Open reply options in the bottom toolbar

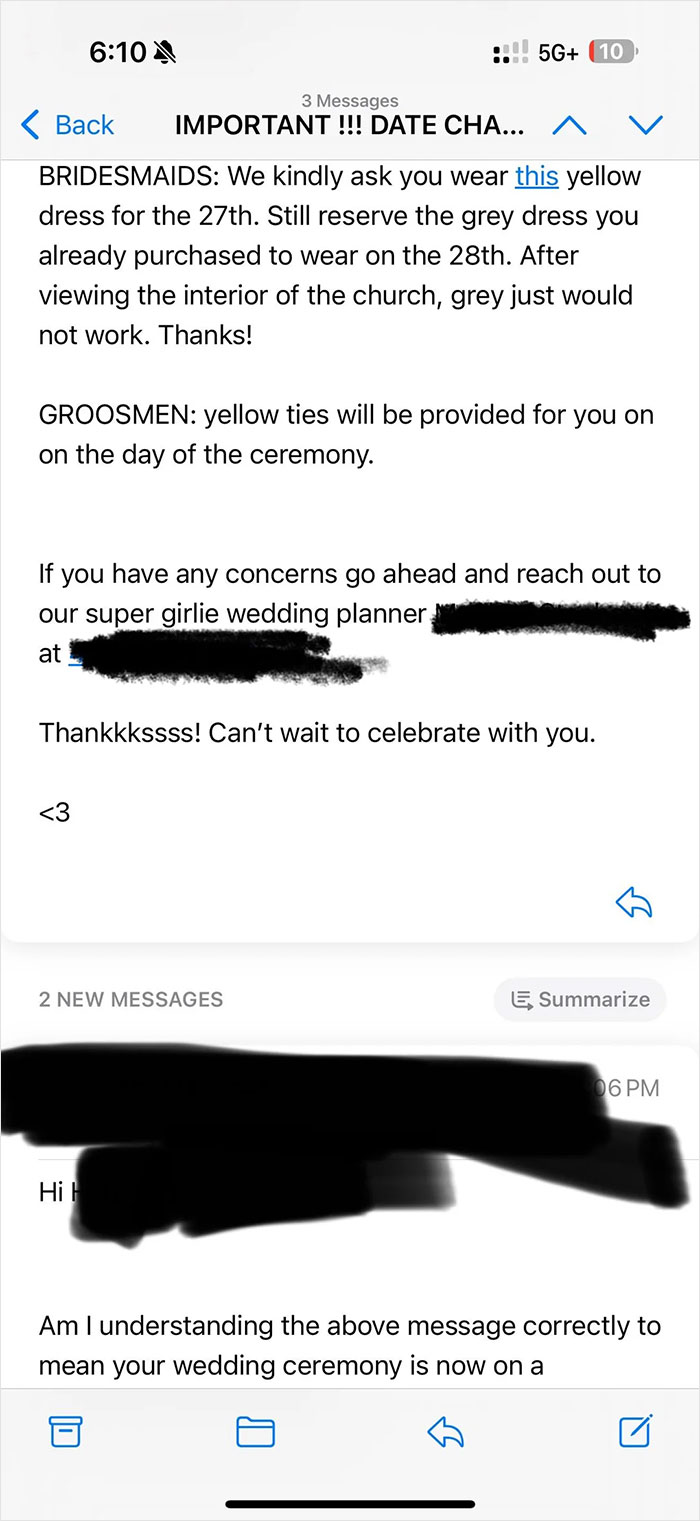click(445, 1431)
